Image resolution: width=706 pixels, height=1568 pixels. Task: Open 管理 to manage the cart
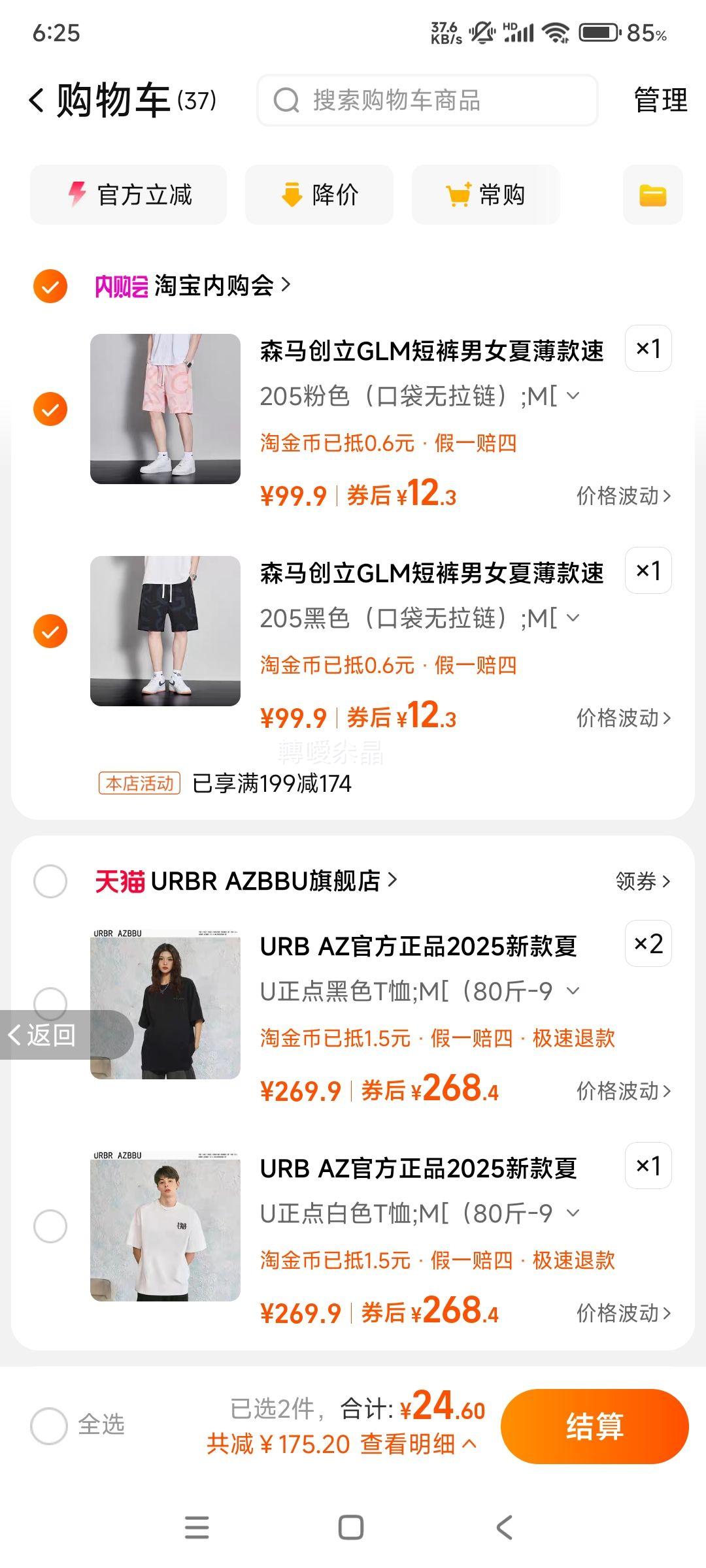point(661,101)
